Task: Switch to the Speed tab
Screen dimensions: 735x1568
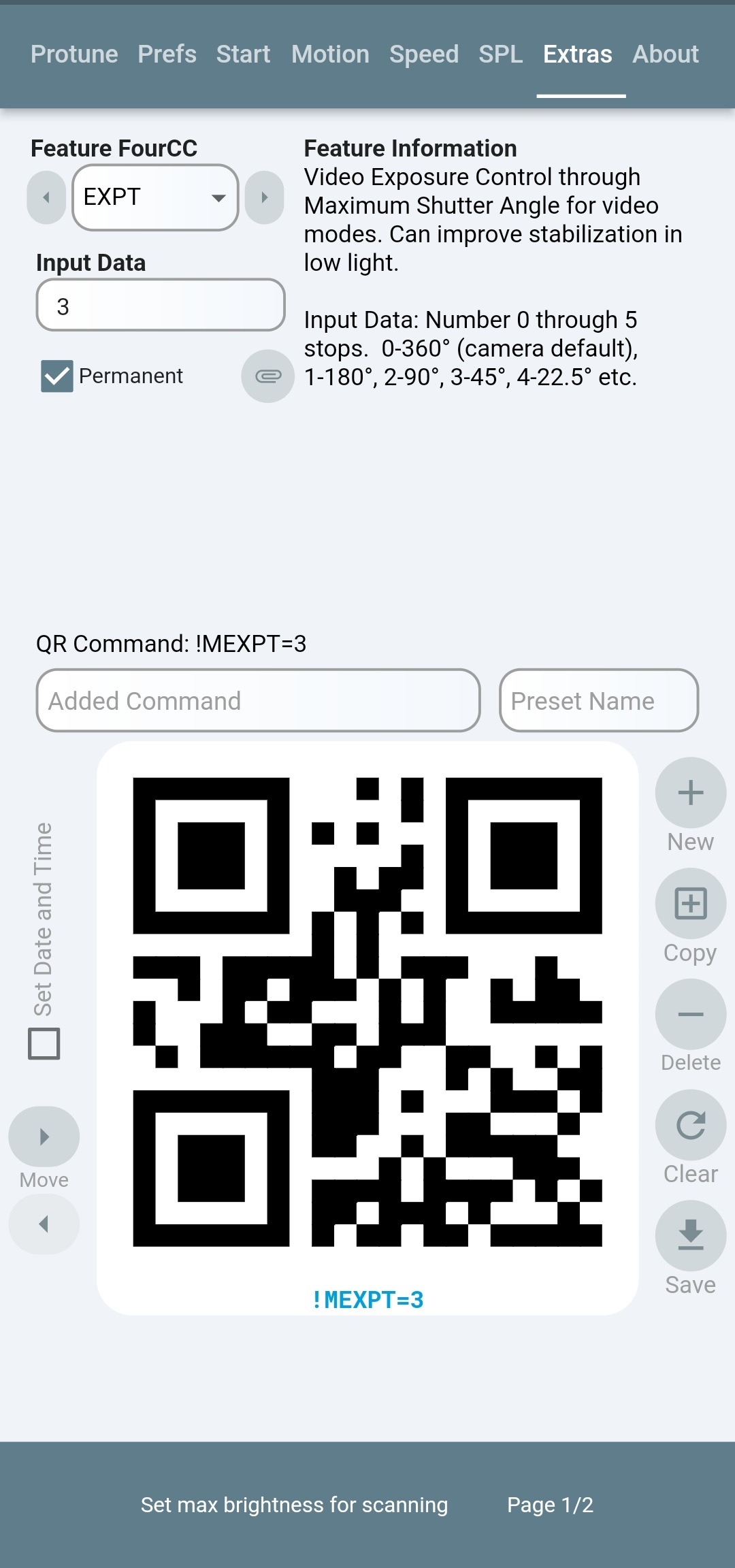Action: (424, 54)
